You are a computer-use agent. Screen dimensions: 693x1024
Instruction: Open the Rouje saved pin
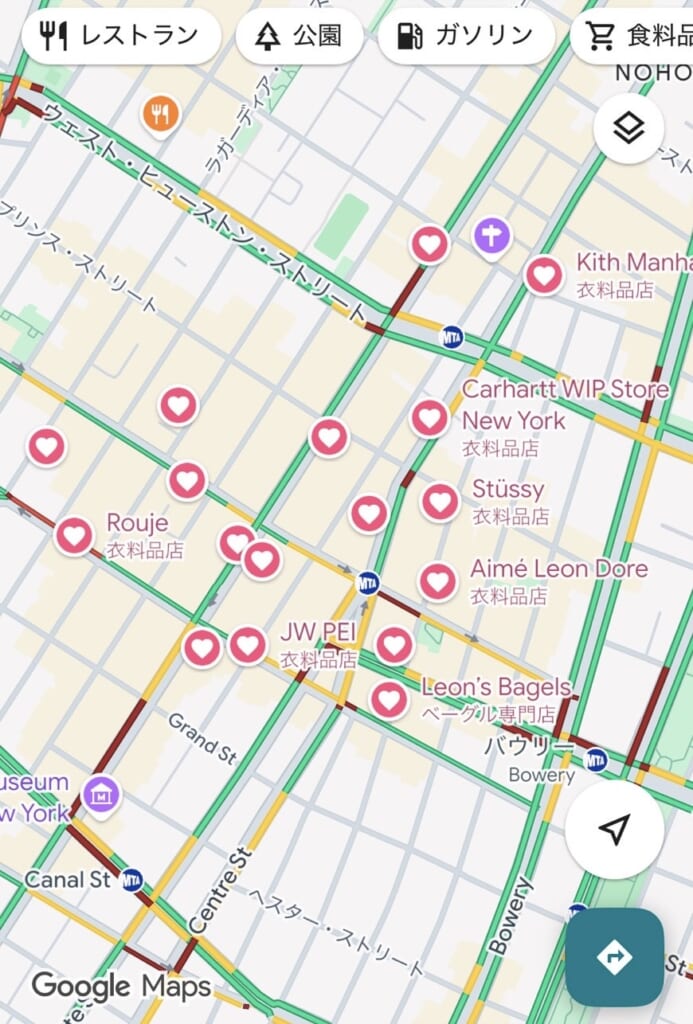[x=75, y=536]
